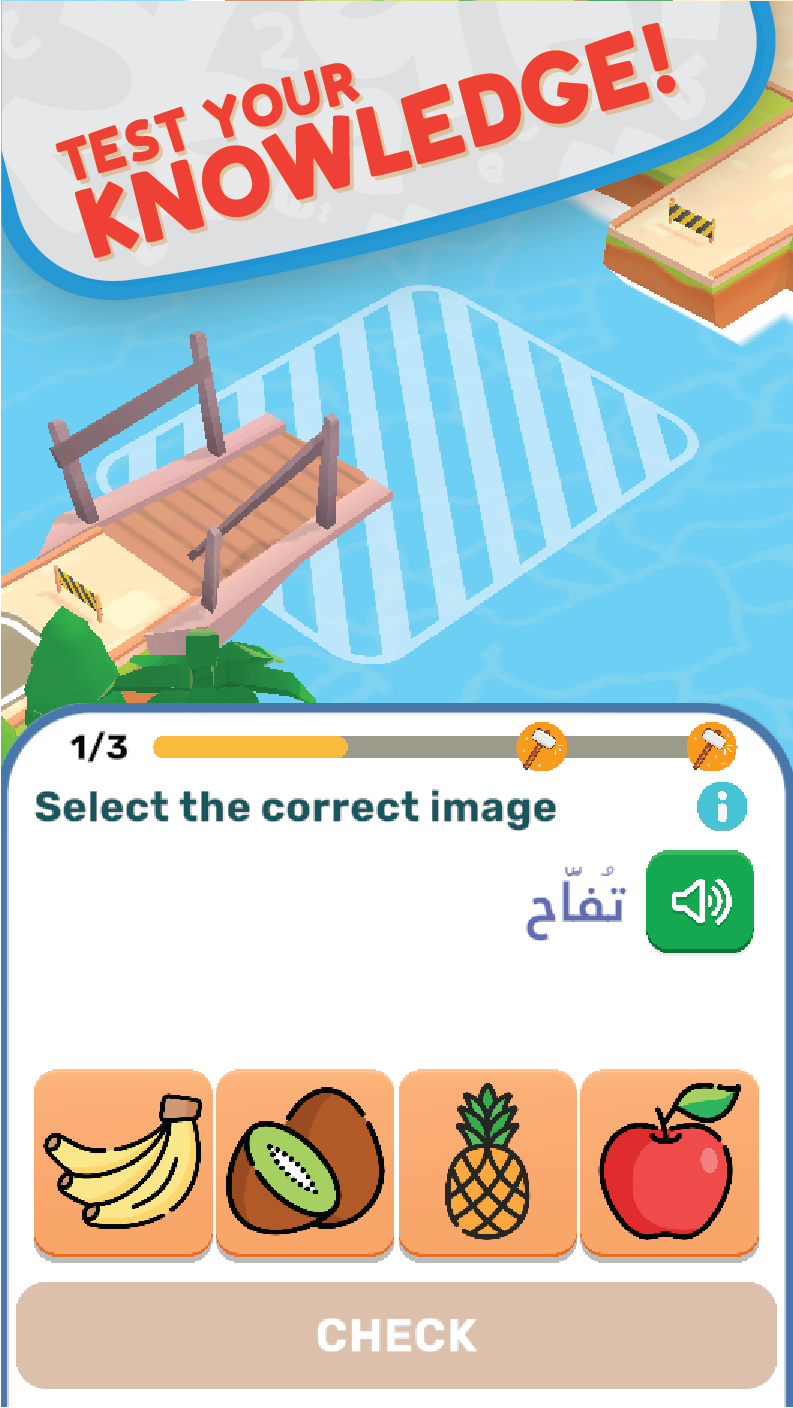Pick the pineapple image
The width and height of the screenshot is (793, 1408).
487,1161
